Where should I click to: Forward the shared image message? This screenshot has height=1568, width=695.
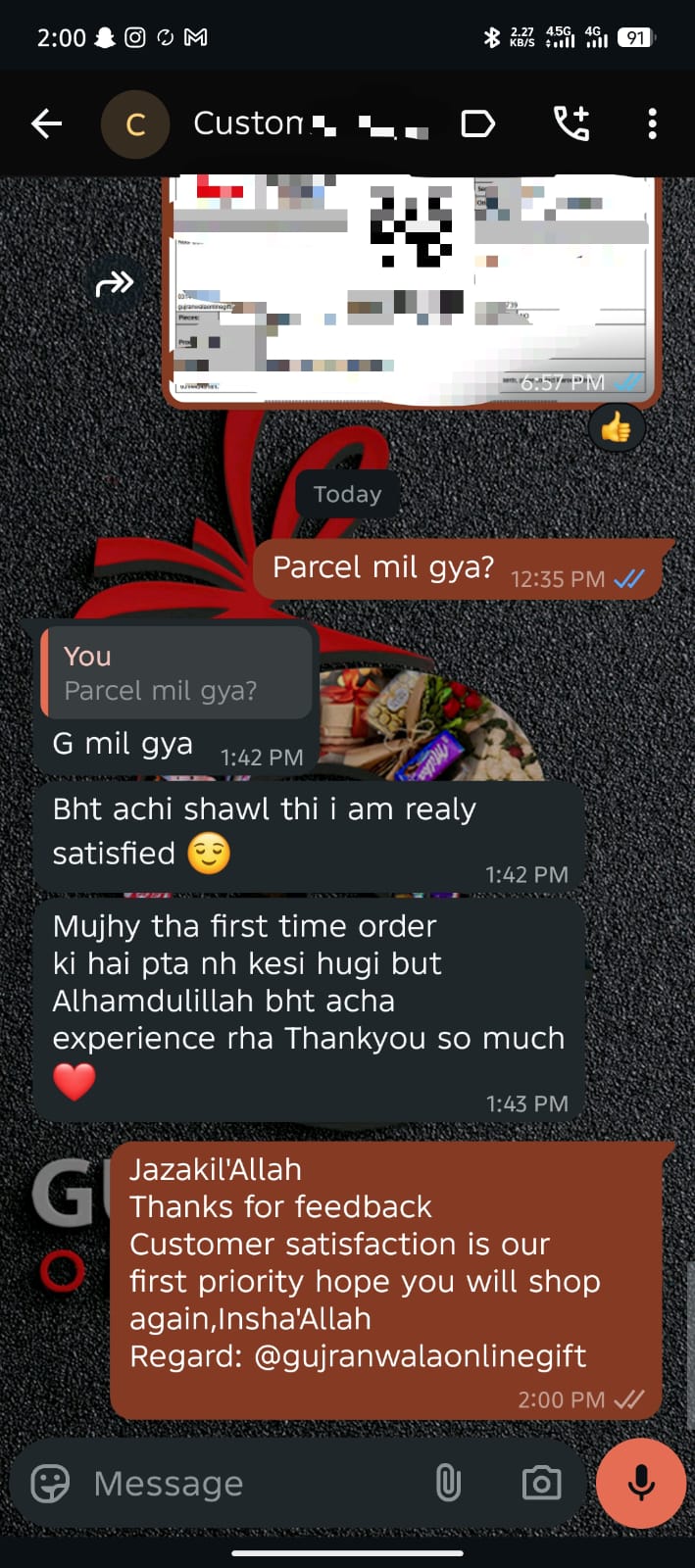click(x=115, y=284)
